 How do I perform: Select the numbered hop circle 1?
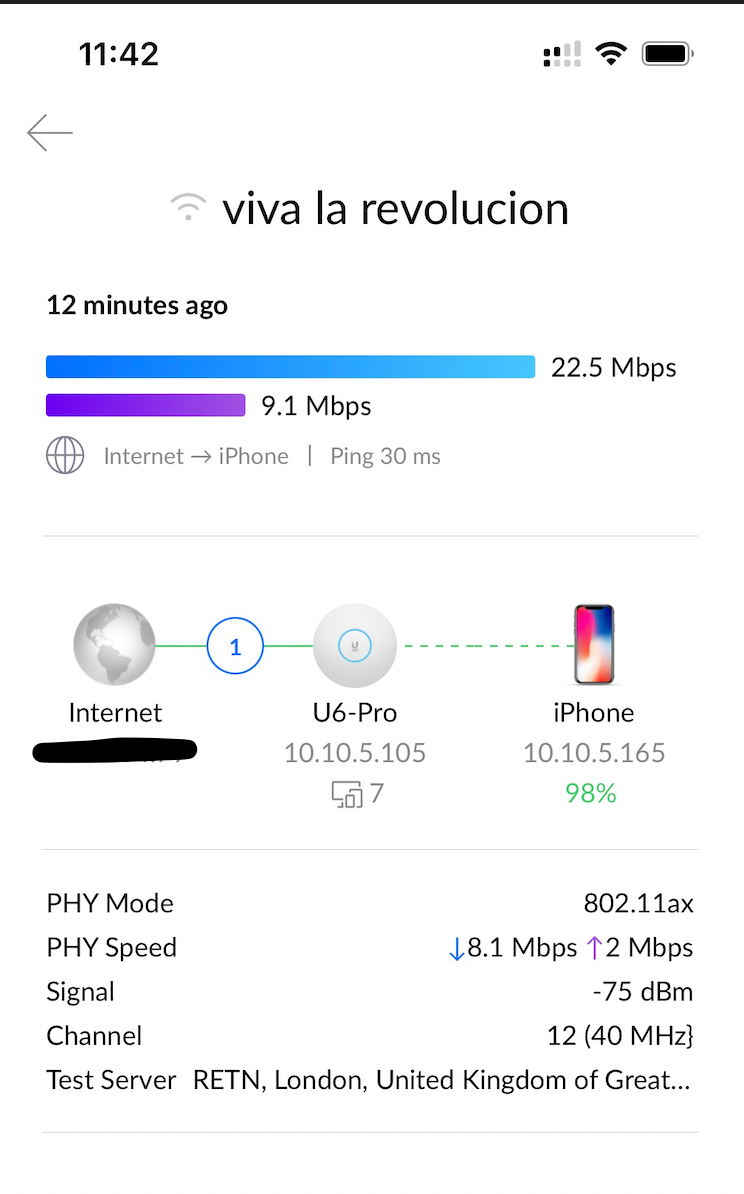click(235, 646)
